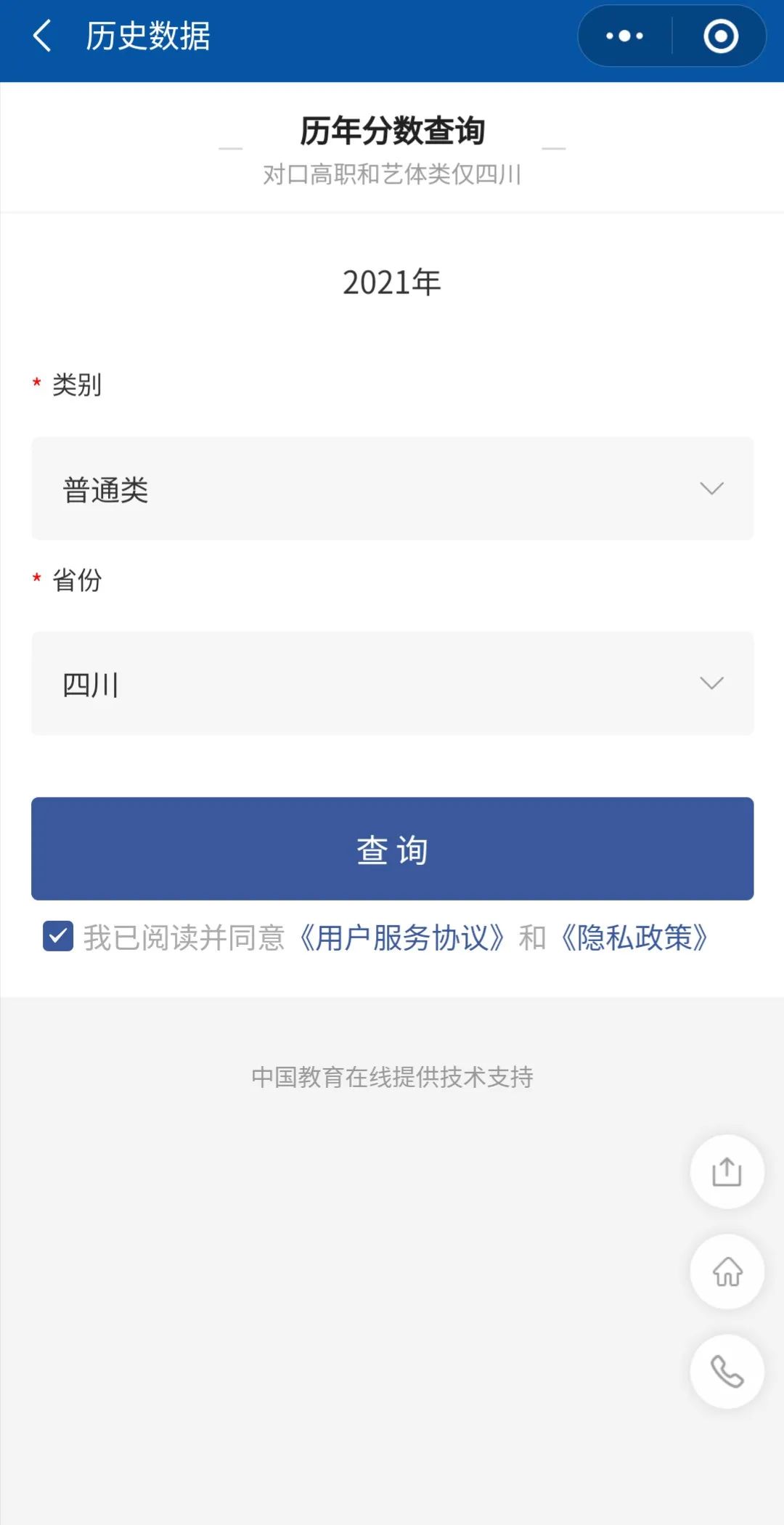Uncheck the agreement checkbox

coord(58,936)
